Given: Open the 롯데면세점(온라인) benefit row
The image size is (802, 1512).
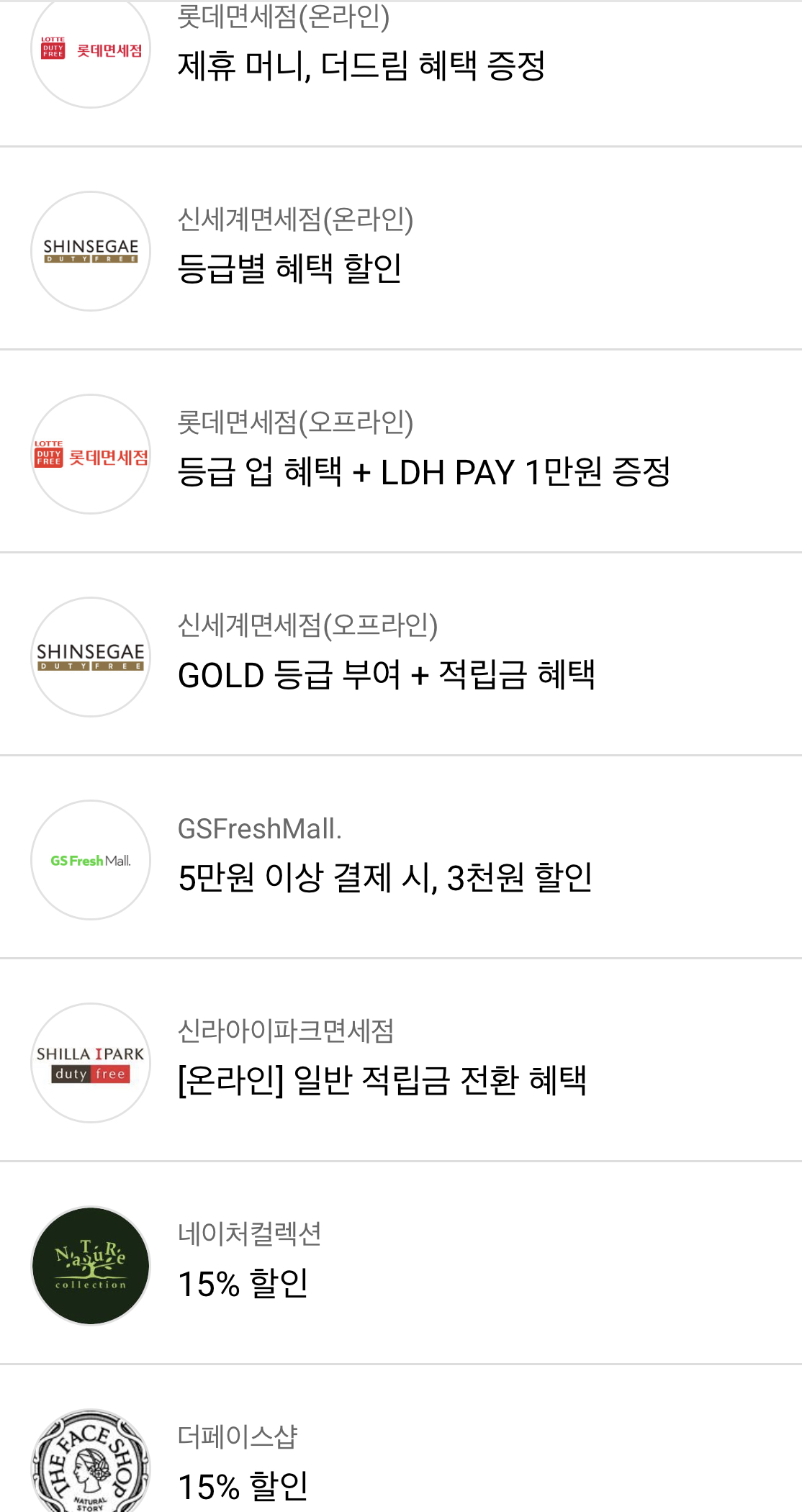Looking at the screenshot, I should (401, 73).
